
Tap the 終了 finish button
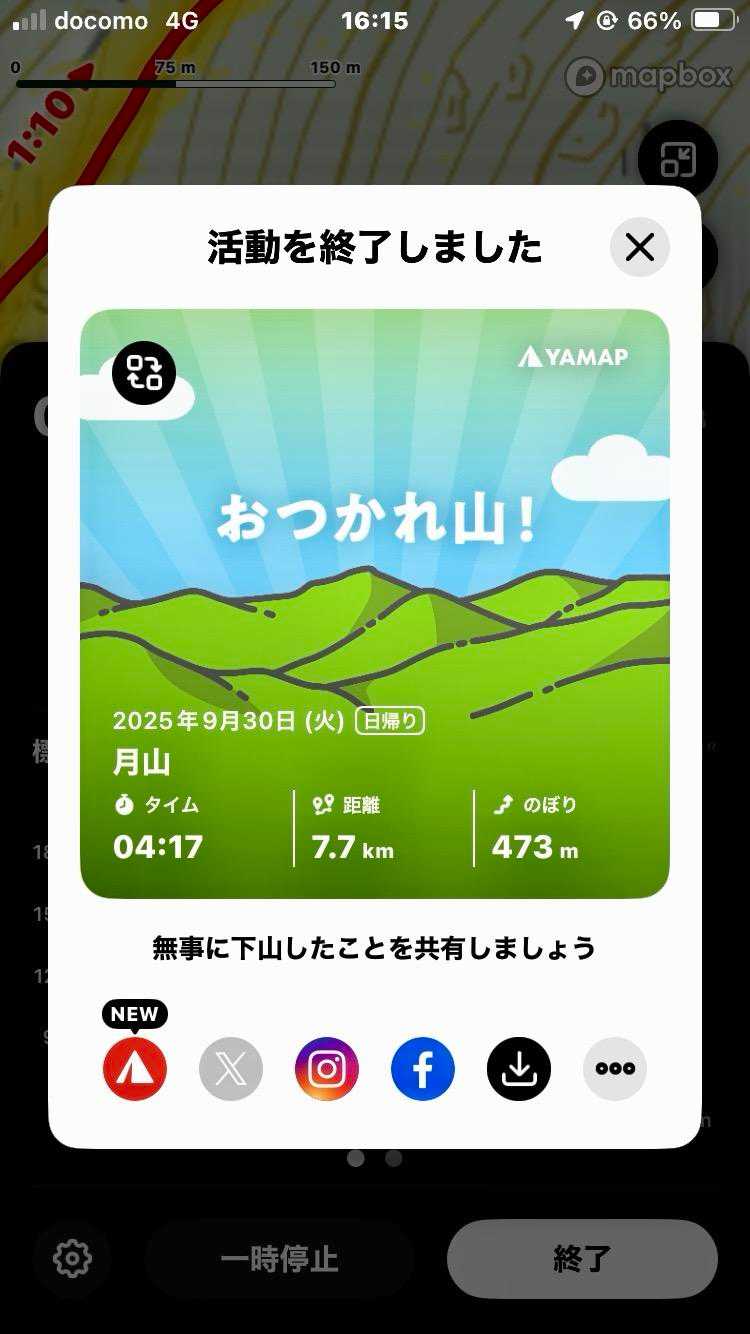point(582,1258)
